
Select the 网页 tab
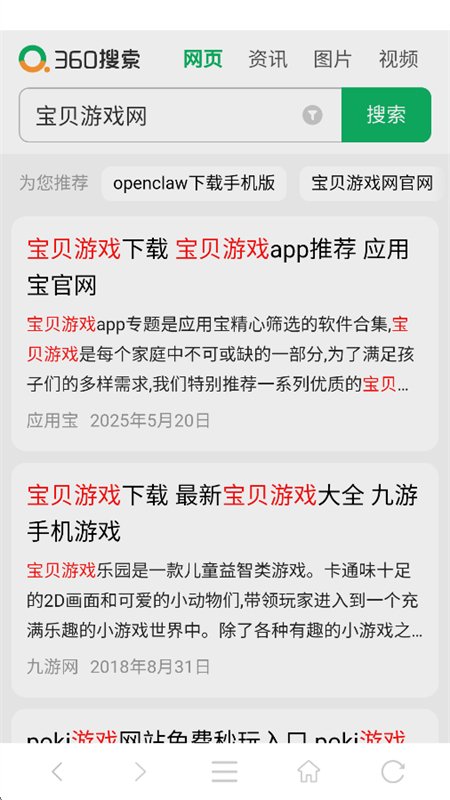click(x=203, y=59)
